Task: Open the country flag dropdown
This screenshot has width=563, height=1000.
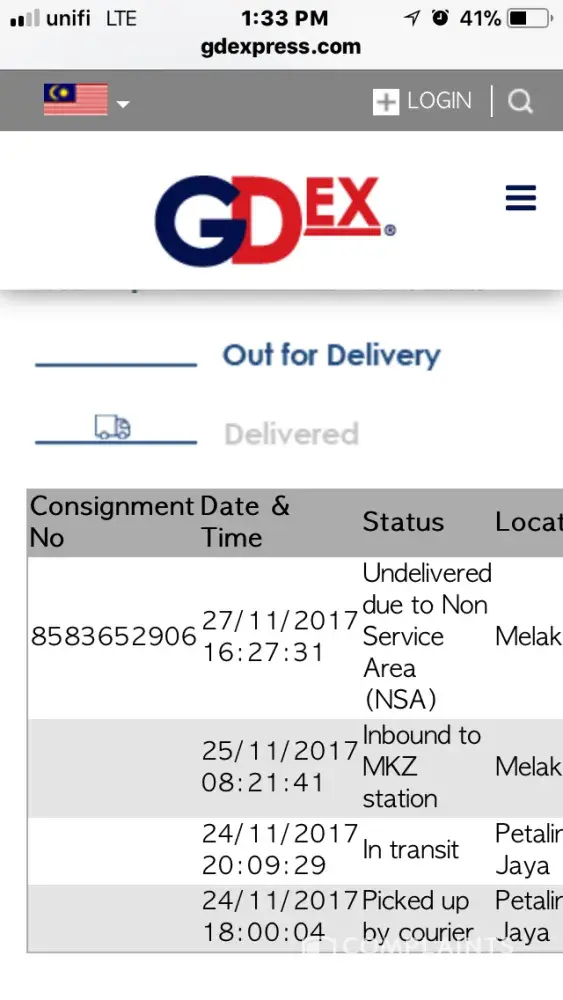Action: [x=87, y=100]
